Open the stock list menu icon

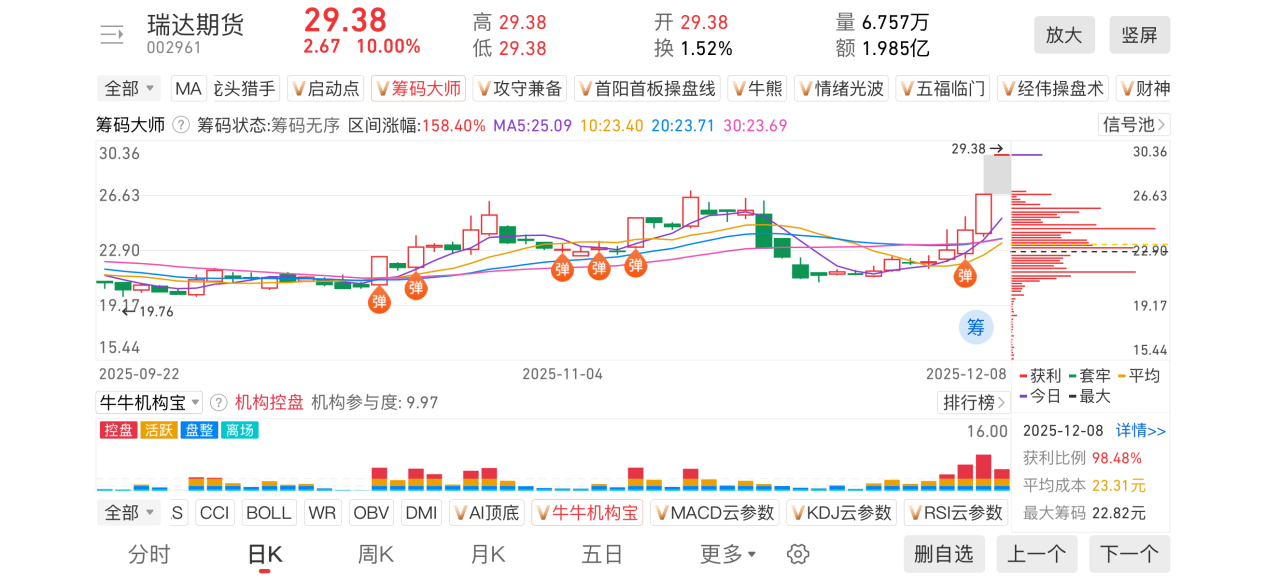click(x=111, y=35)
